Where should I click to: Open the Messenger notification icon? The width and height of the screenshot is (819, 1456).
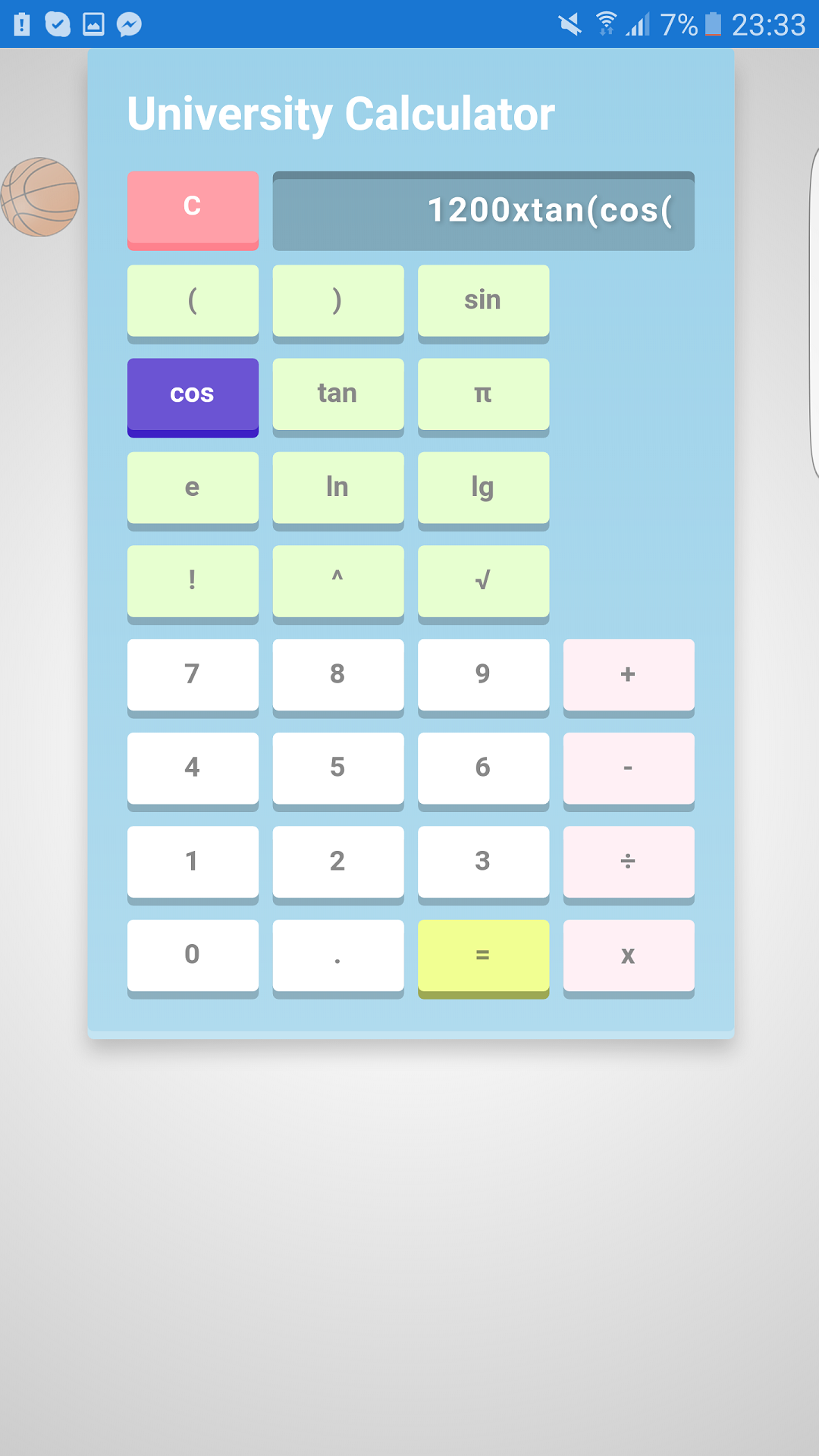129,25
